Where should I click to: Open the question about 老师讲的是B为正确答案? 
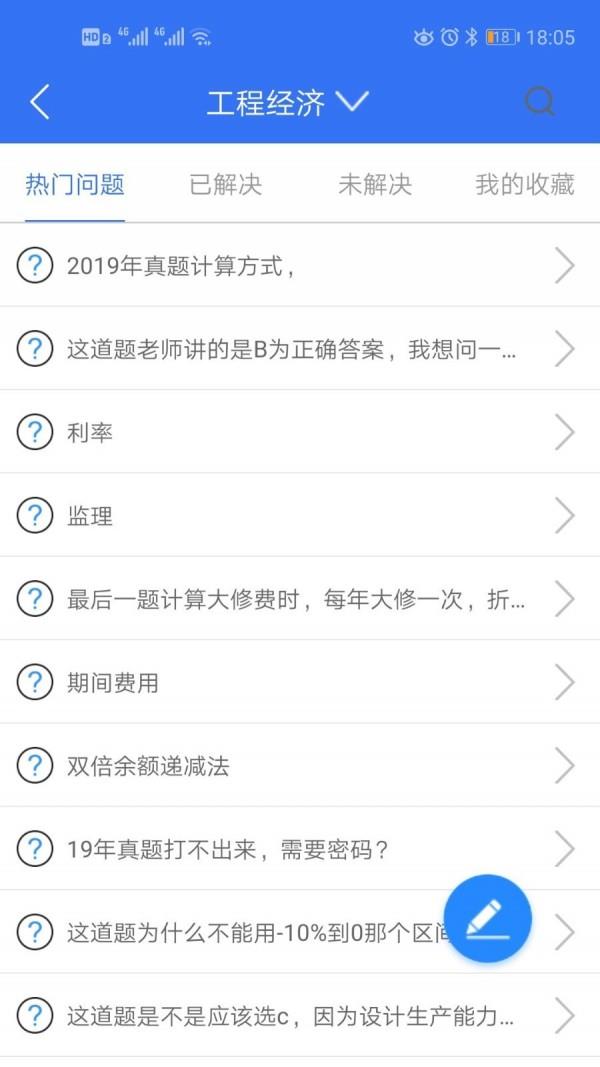click(300, 349)
